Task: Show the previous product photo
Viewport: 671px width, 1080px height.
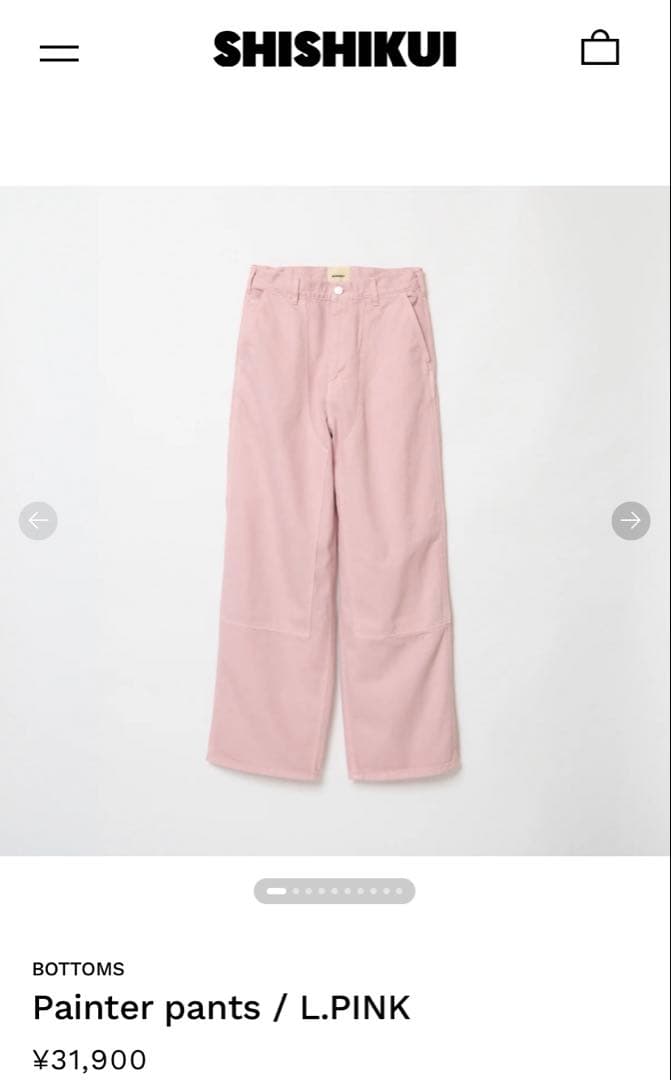Action: click(38, 520)
